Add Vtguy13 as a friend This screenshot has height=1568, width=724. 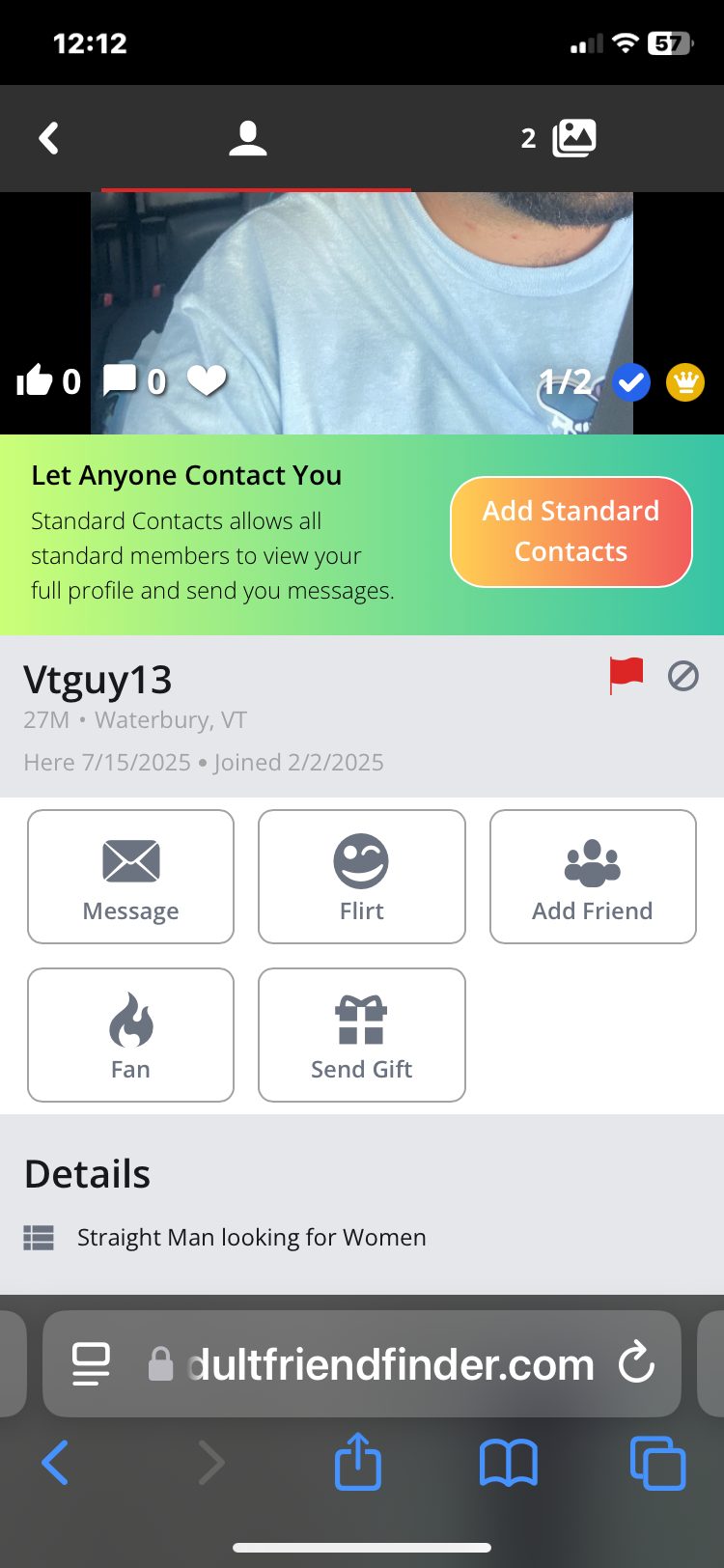[592, 877]
